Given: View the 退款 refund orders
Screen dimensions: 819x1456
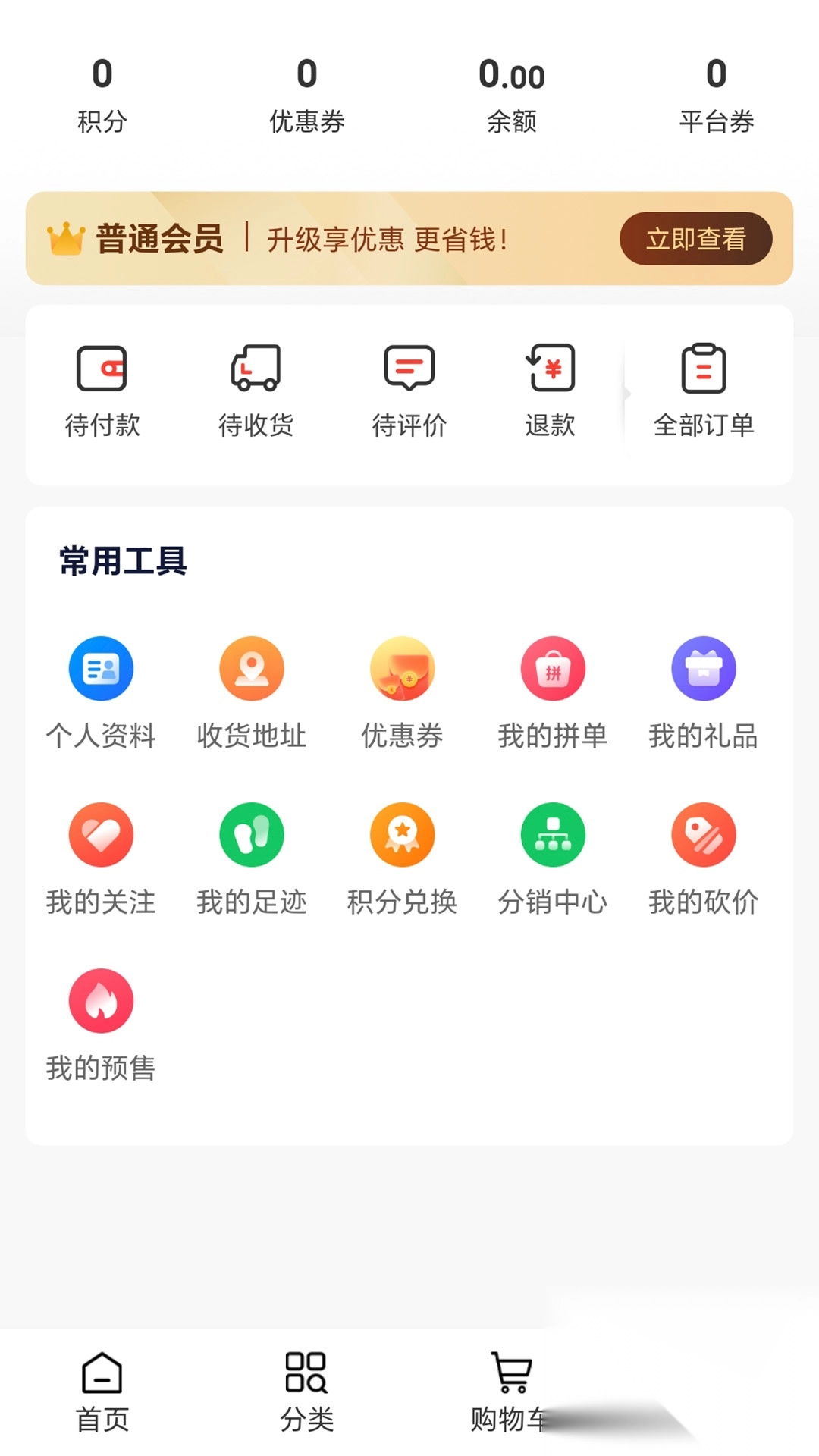Looking at the screenshot, I should 551,391.
